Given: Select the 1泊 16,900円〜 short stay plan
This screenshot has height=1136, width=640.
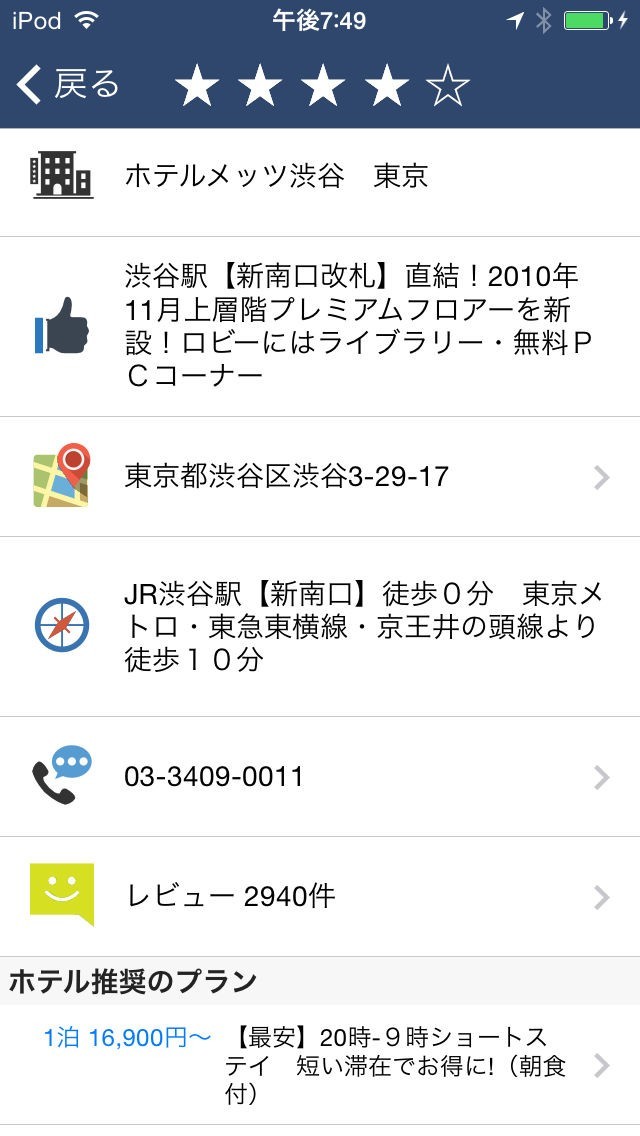Looking at the screenshot, I should point(320,1066).
